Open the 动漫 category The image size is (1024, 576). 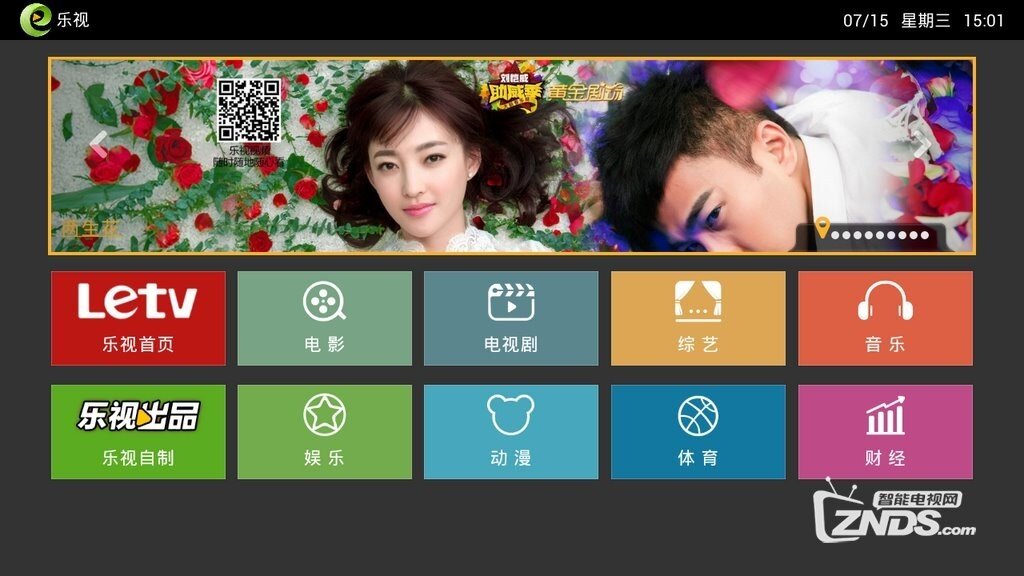tap(511, 432)
